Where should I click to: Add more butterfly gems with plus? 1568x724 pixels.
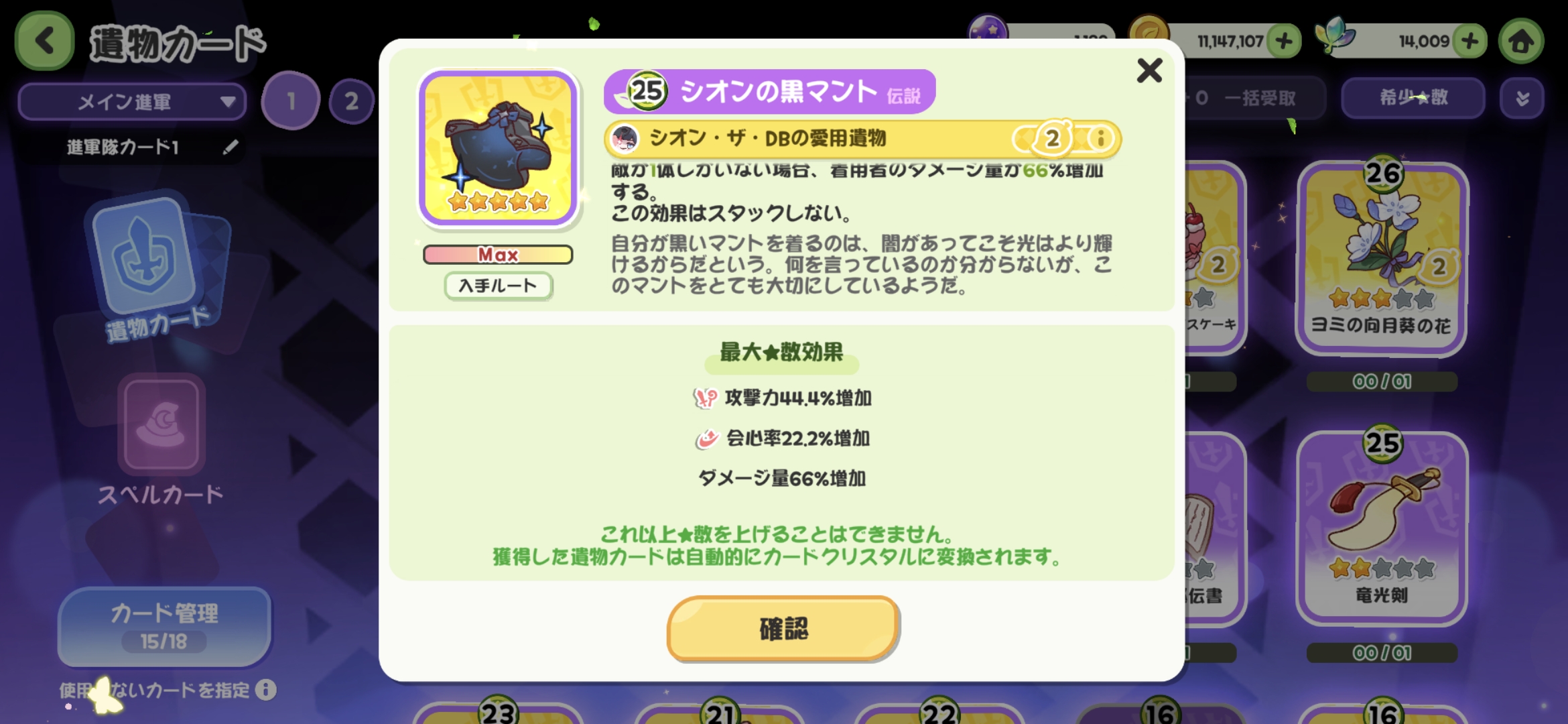point(1470,42)
